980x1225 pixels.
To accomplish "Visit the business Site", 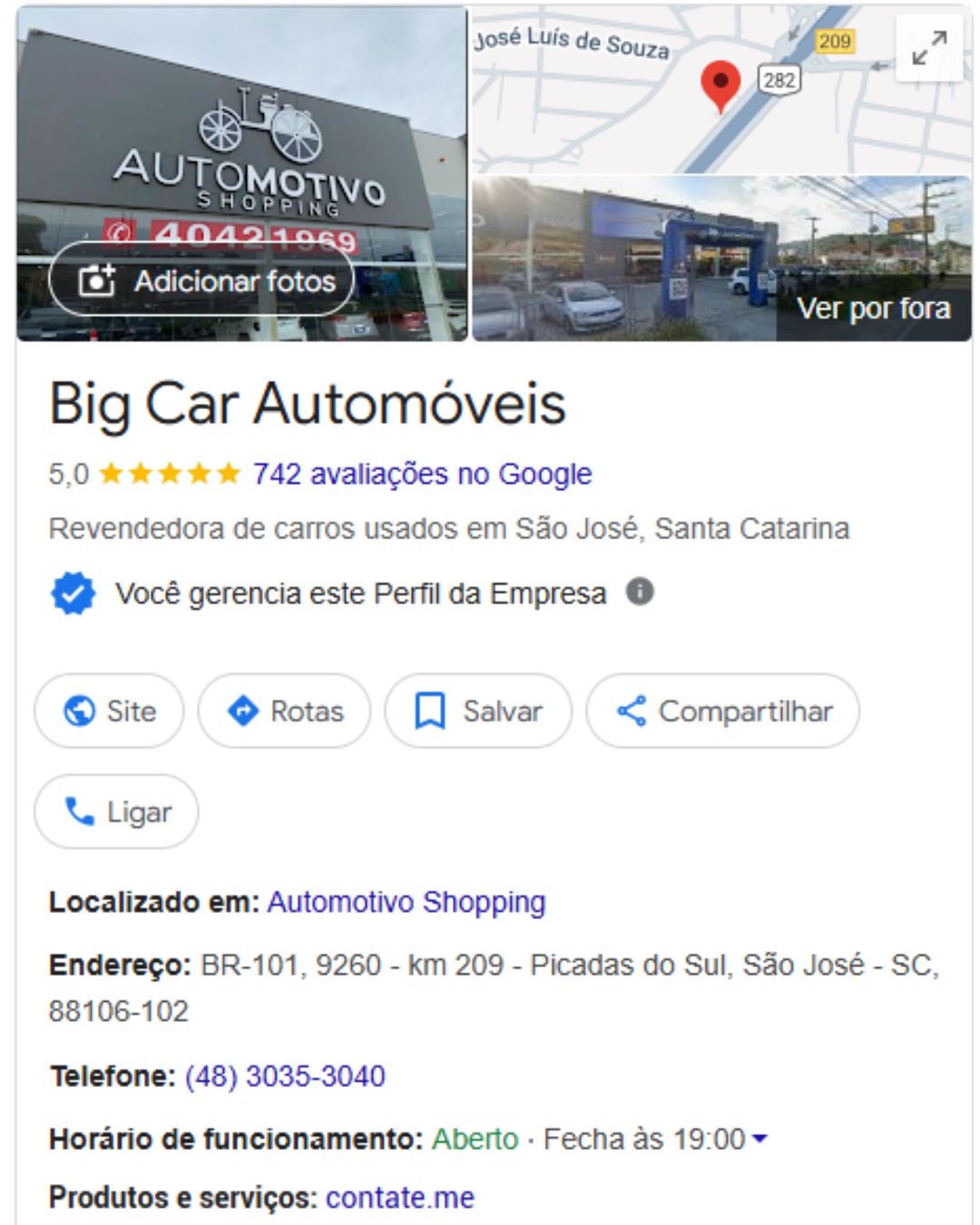I will coord(109,710).
